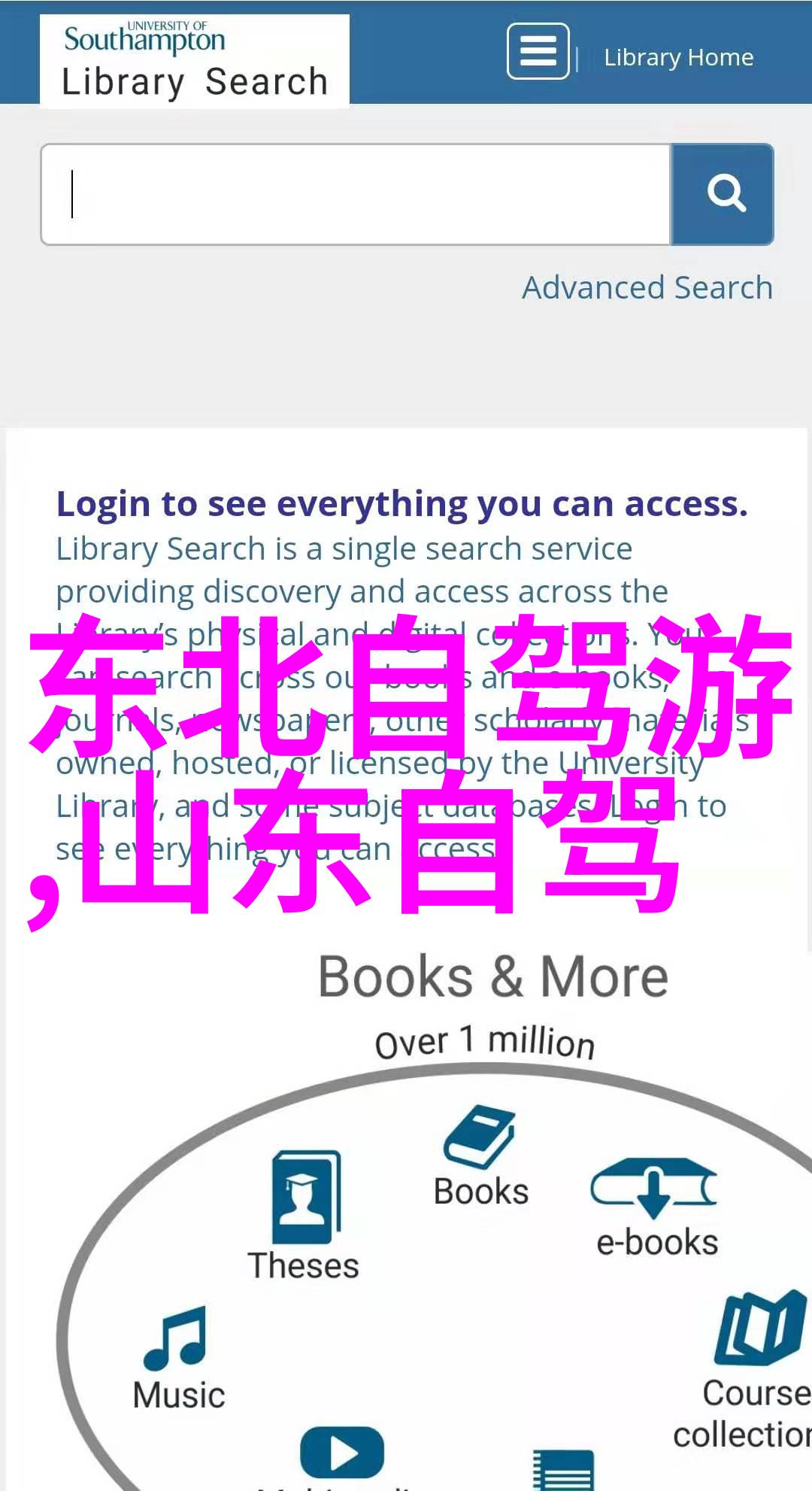Open Advanced Search
The height and width of the screenshot is (1491, 812).
pyautogui.click(x=647, y=287)
